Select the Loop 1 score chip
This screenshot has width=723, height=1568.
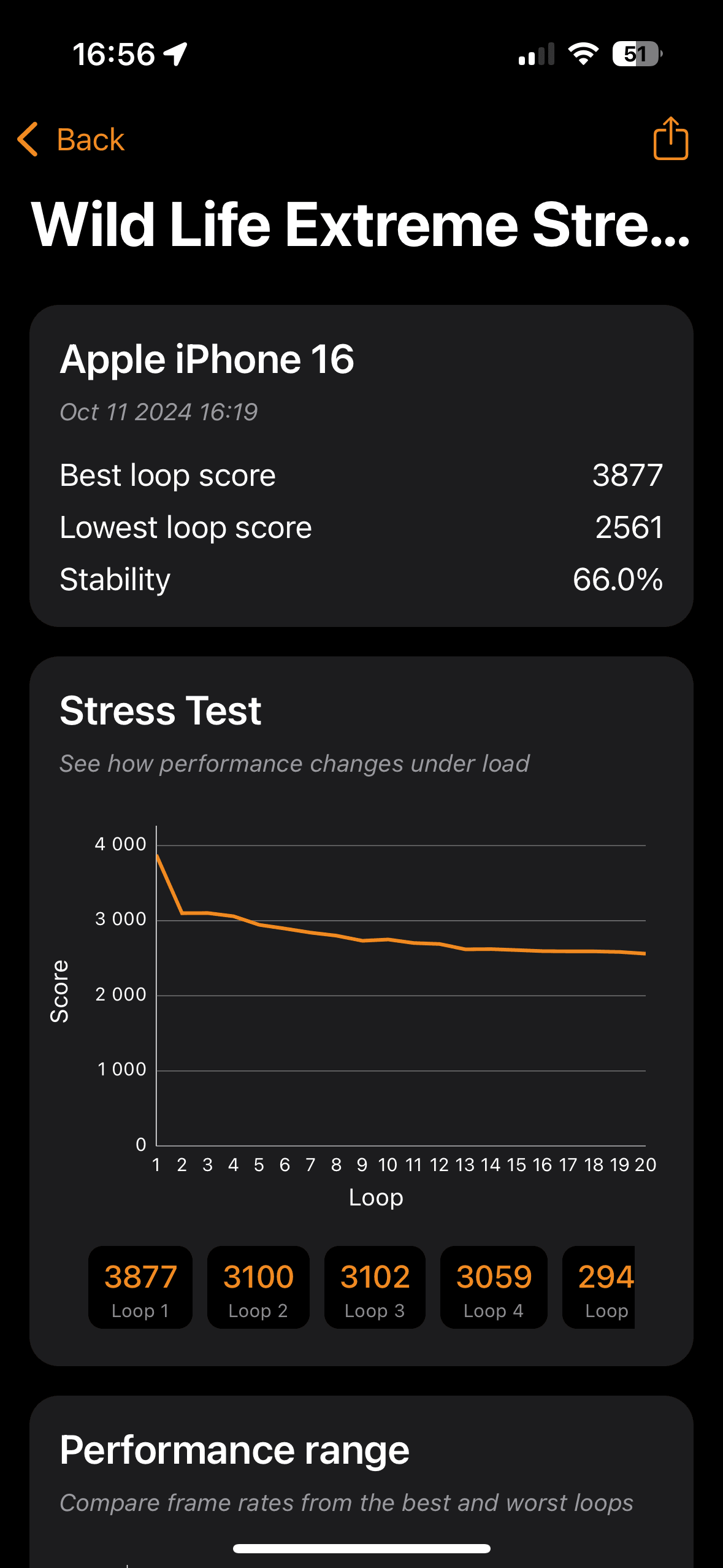point(140,1287)
